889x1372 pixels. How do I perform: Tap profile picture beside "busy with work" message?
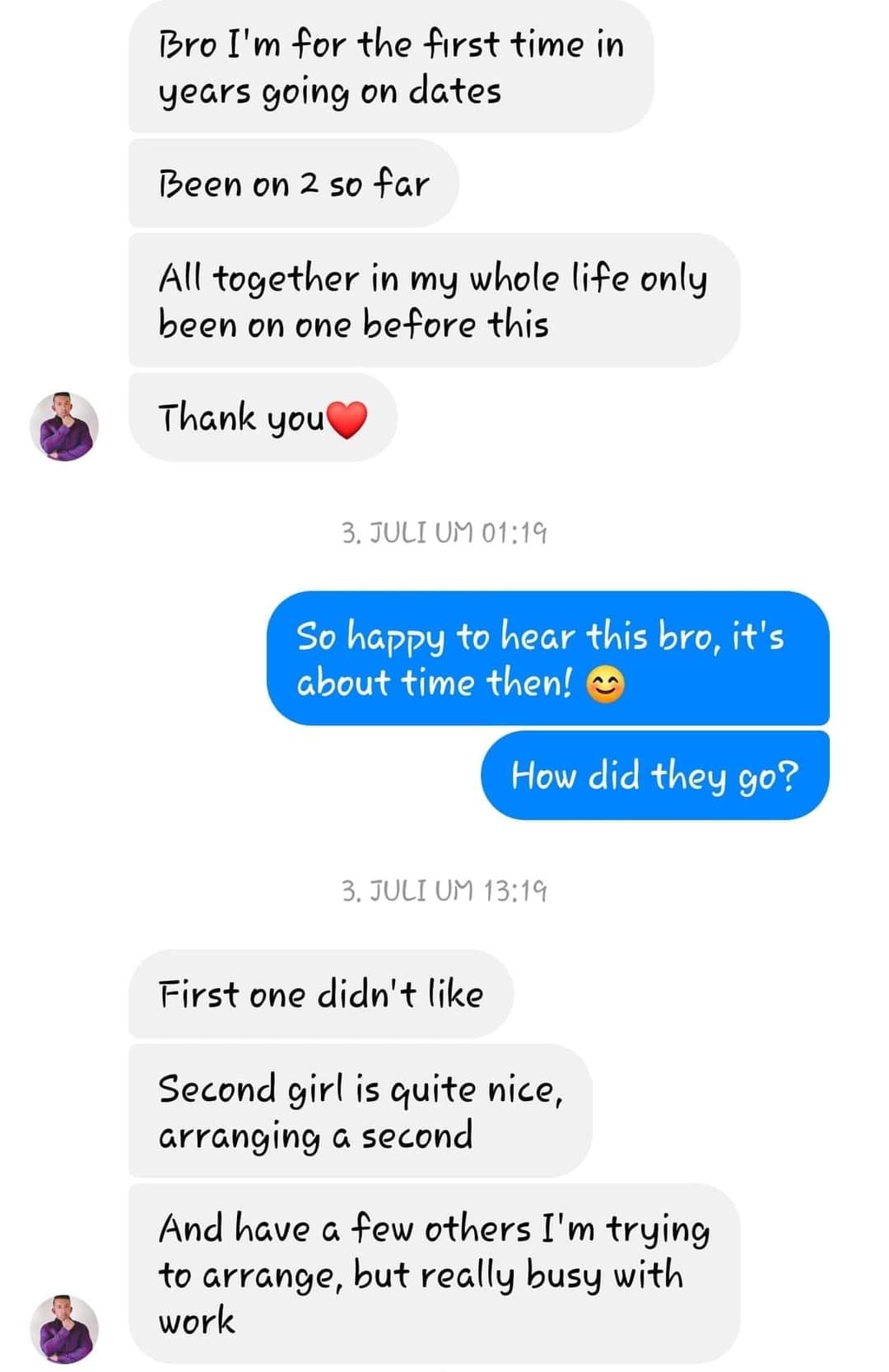click(64, 1328)
